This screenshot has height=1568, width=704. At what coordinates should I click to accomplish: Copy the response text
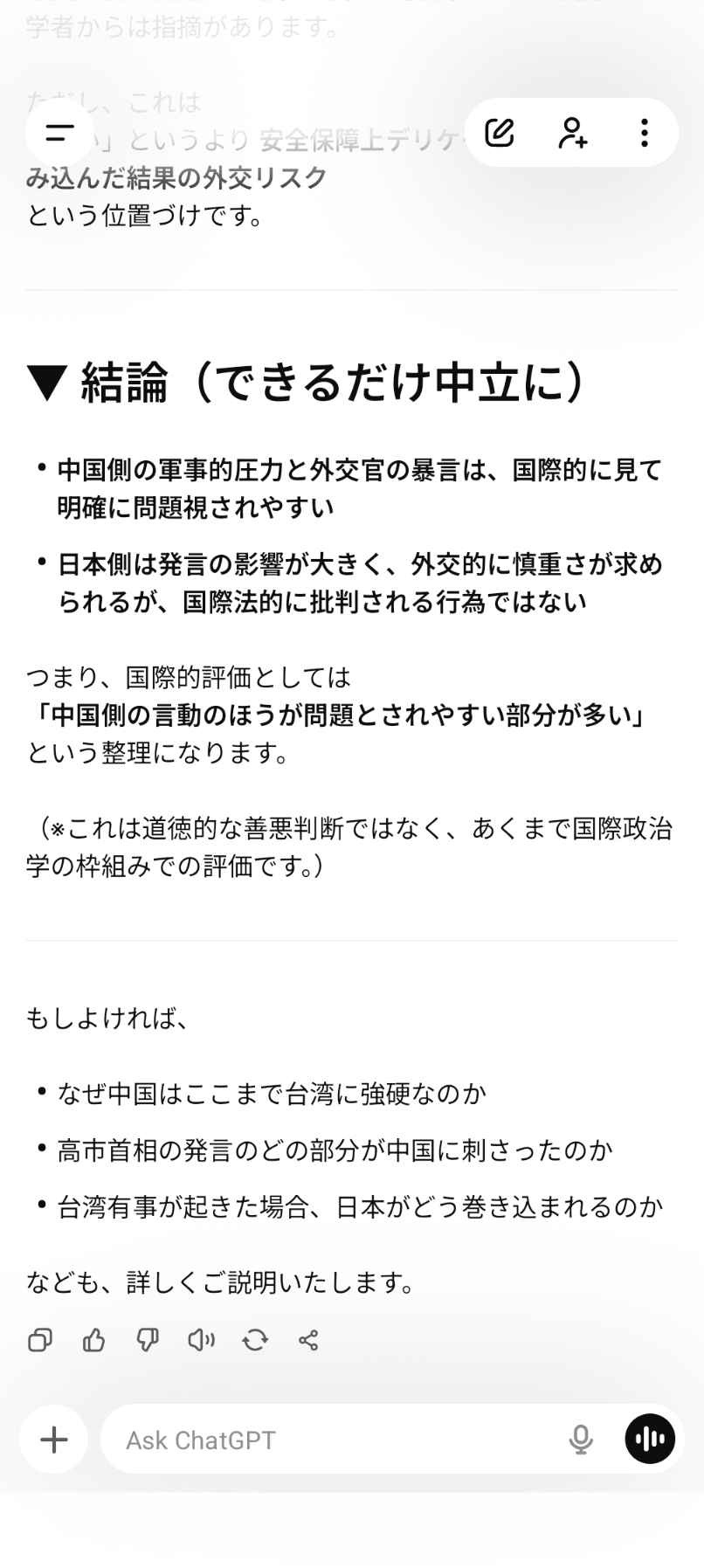pos(40,1339)
